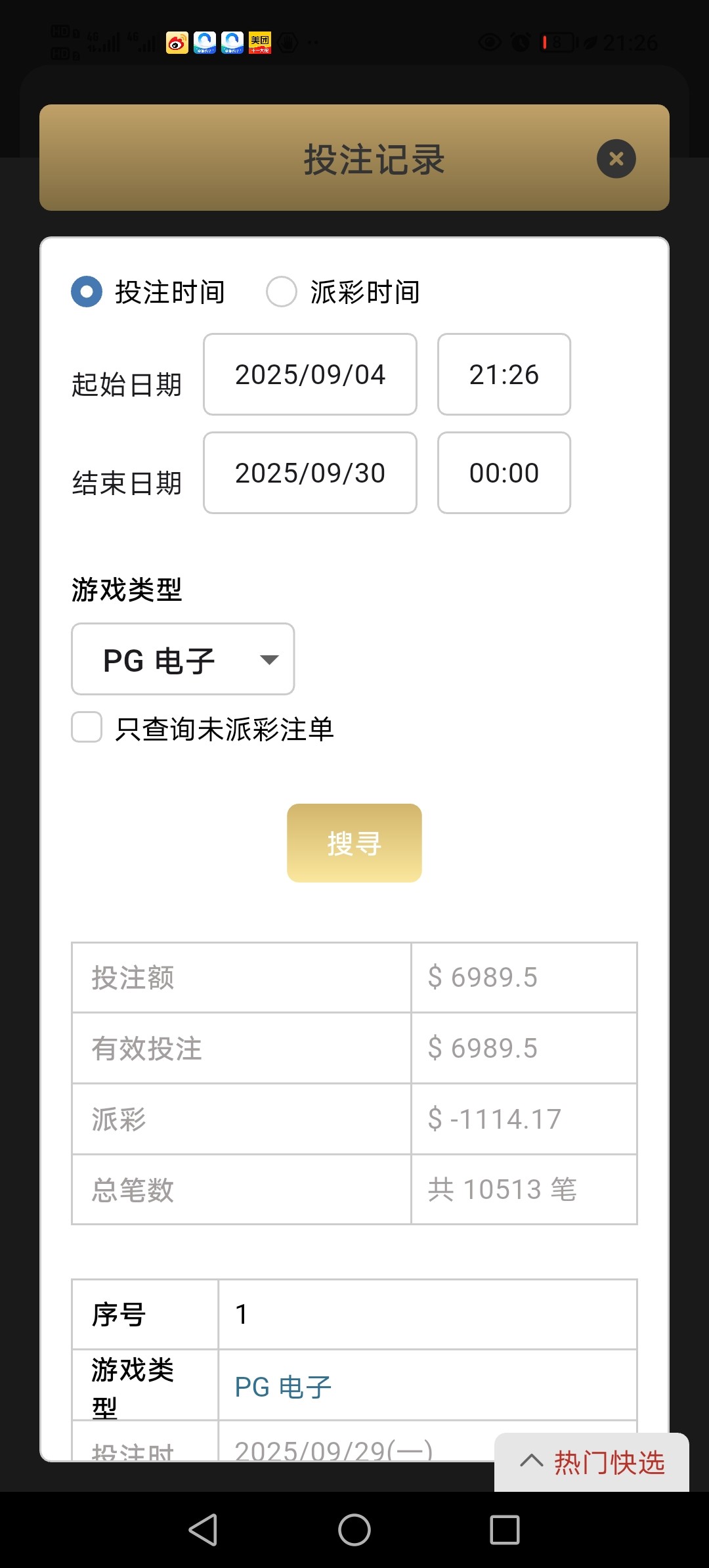Go back using the system back button
Screen dimensions: 709x1568
[x=203, y=1530]
